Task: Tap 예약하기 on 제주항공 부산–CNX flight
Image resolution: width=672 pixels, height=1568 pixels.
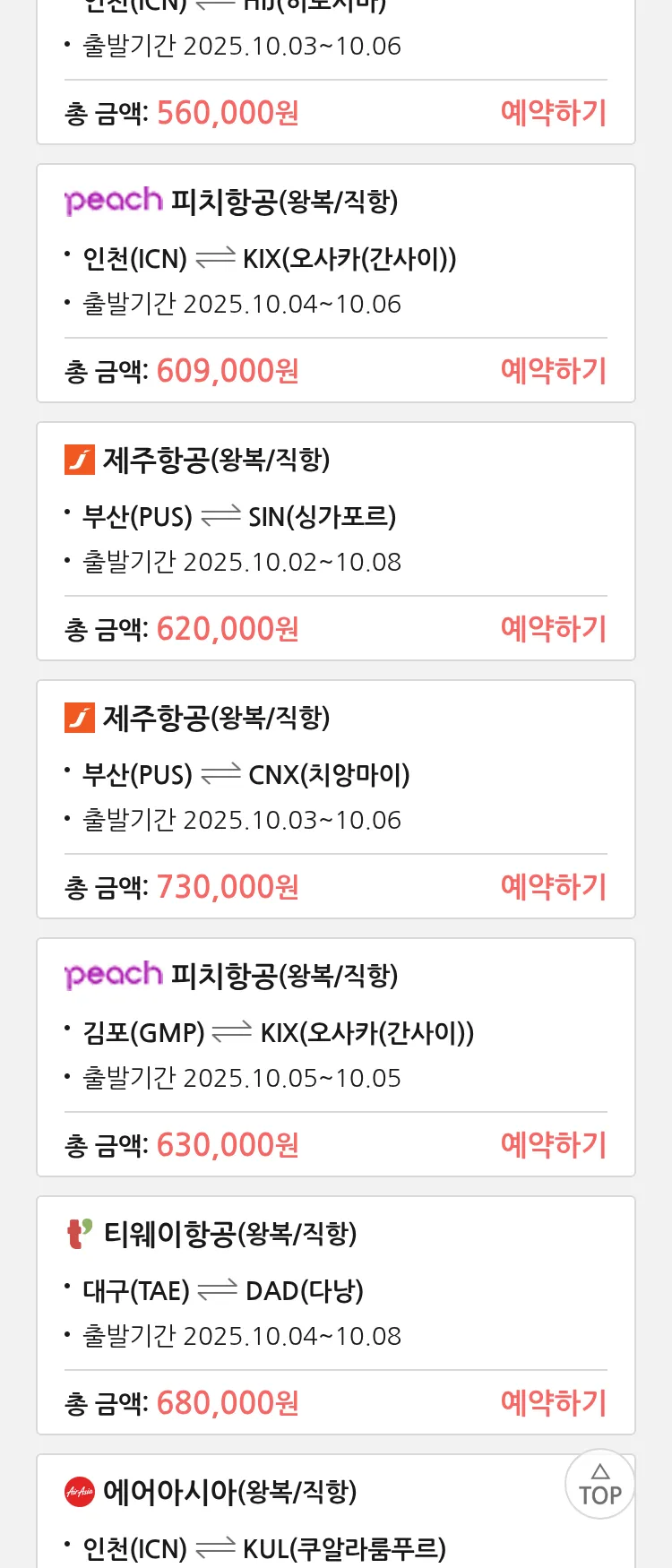Action: click(553, 887)
